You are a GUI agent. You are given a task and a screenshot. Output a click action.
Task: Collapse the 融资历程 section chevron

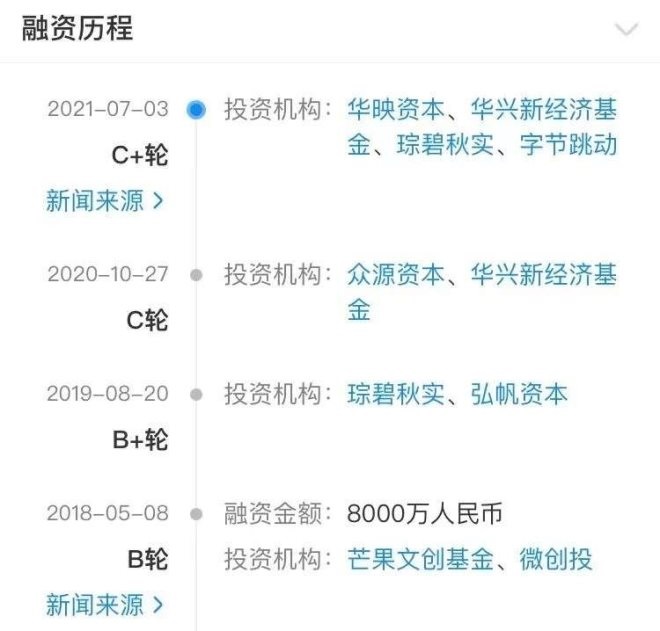626,29
